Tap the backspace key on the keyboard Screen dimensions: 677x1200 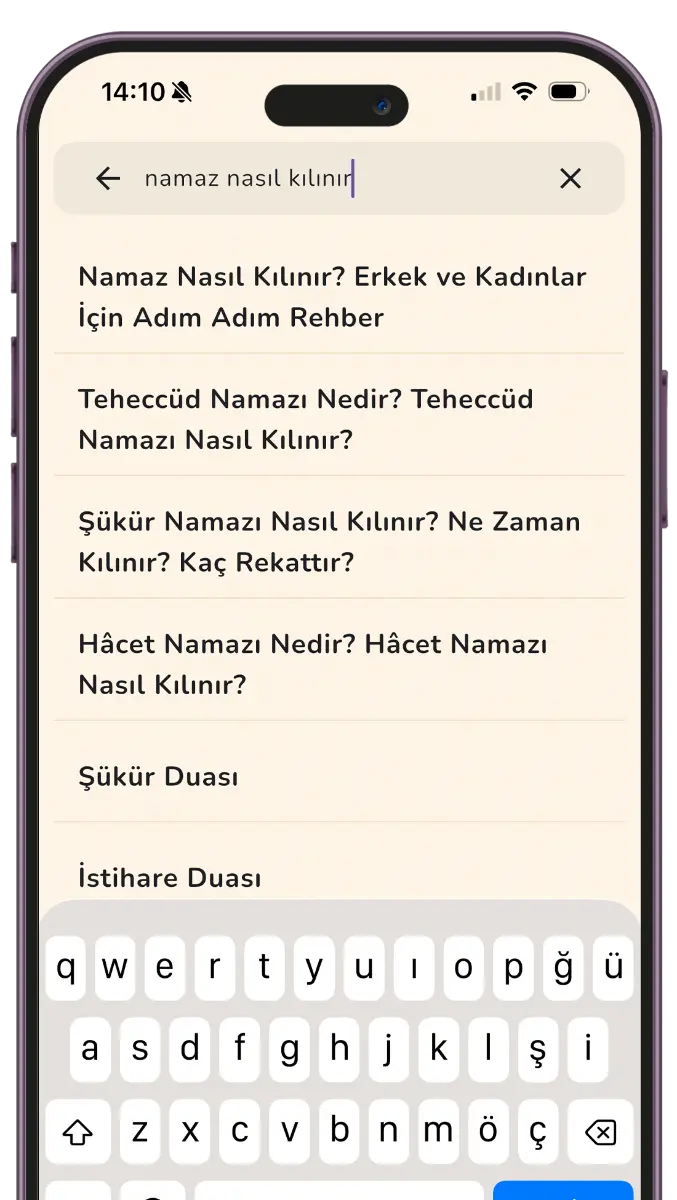[599, 1132]
